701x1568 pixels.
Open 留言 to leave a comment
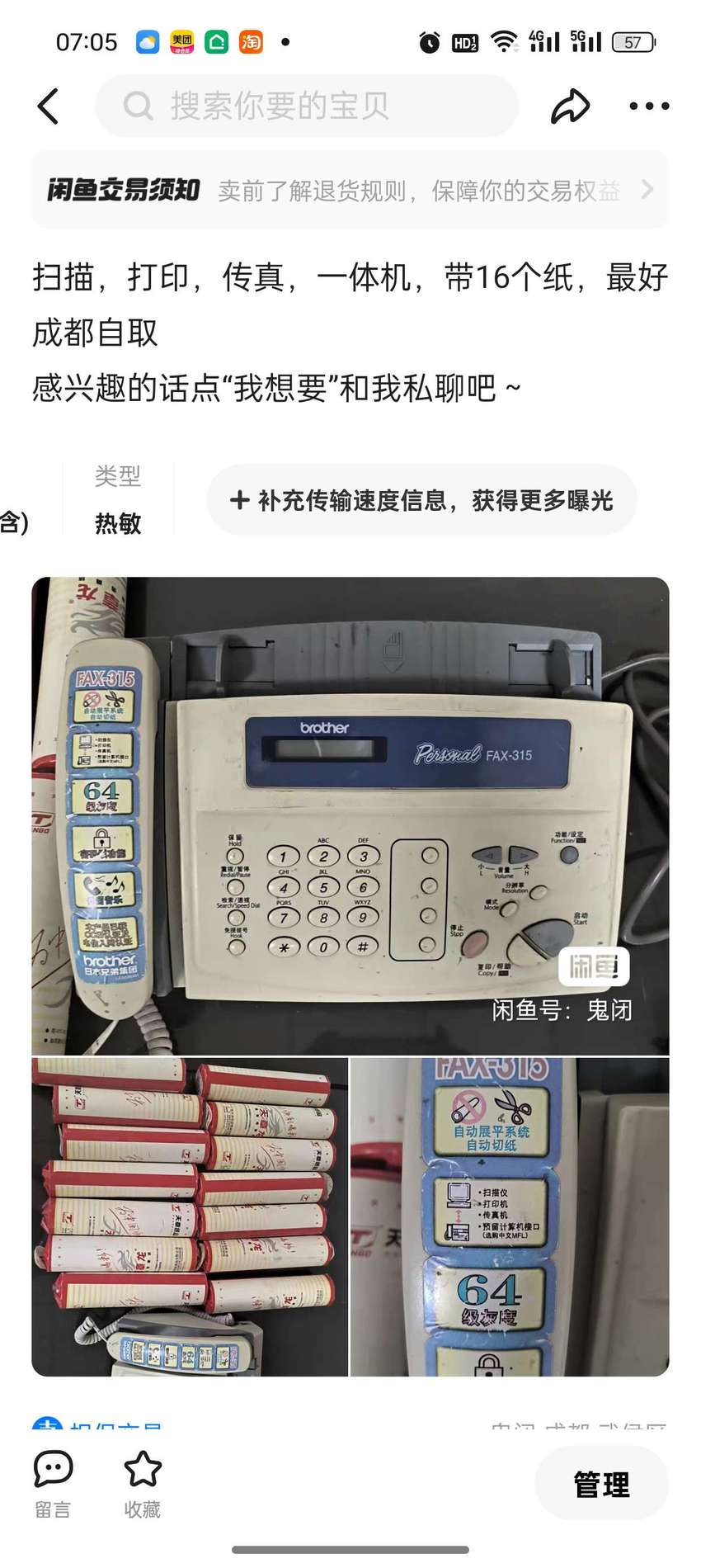[x=53, y=1485]
